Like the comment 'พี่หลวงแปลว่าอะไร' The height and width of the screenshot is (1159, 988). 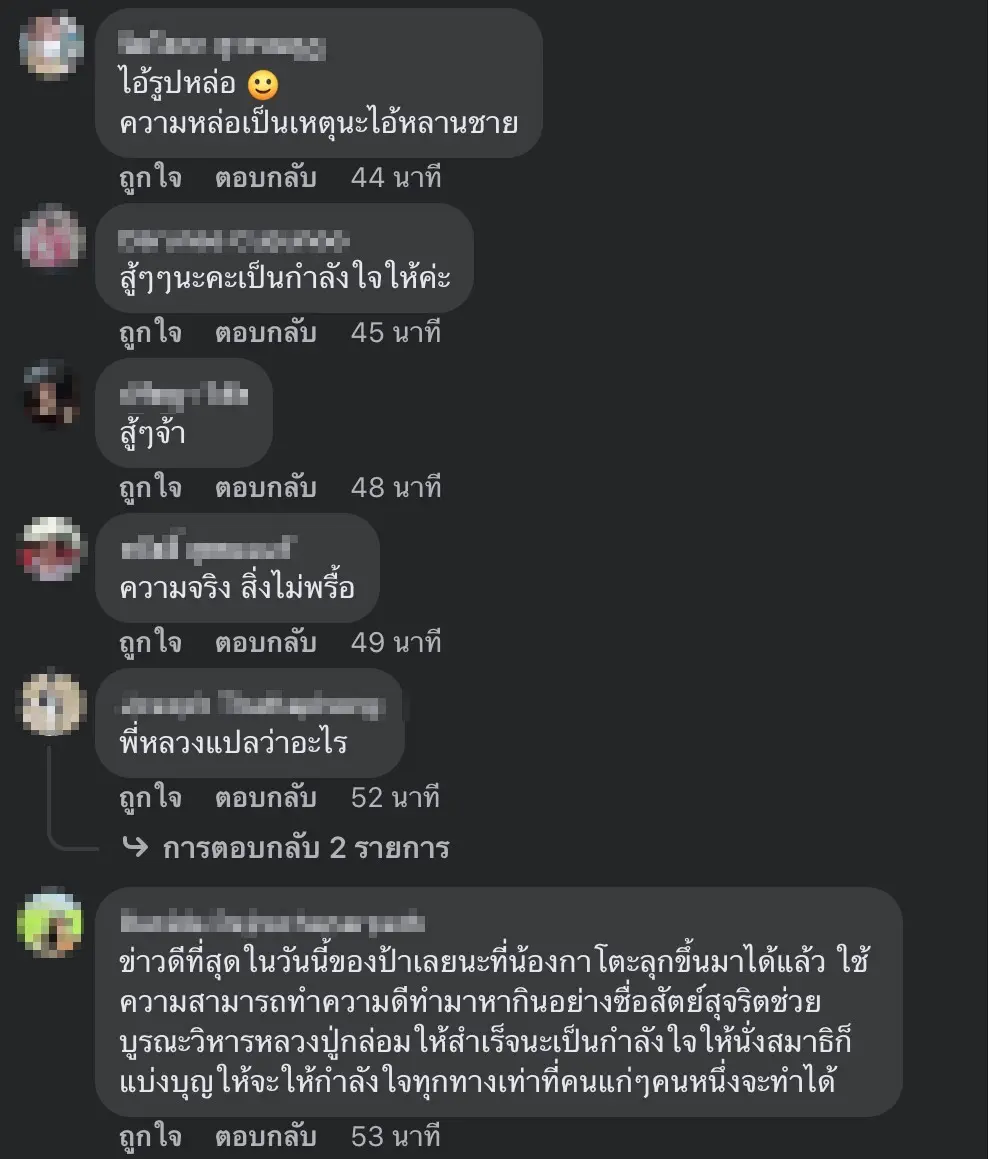tap(150, 798)
